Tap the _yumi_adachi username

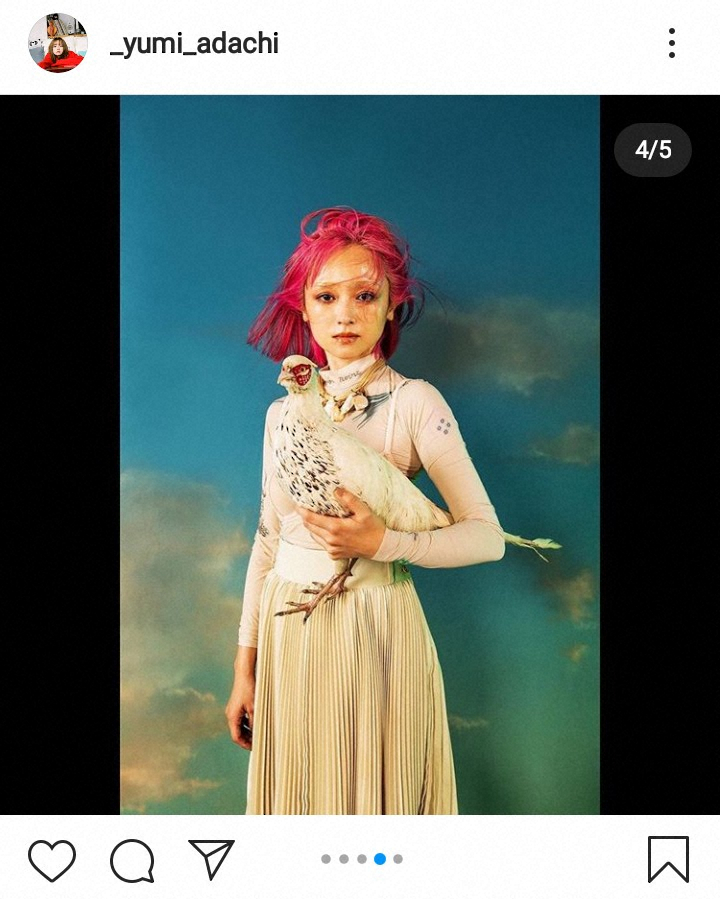pyautogui.click(x=194, y=44)
